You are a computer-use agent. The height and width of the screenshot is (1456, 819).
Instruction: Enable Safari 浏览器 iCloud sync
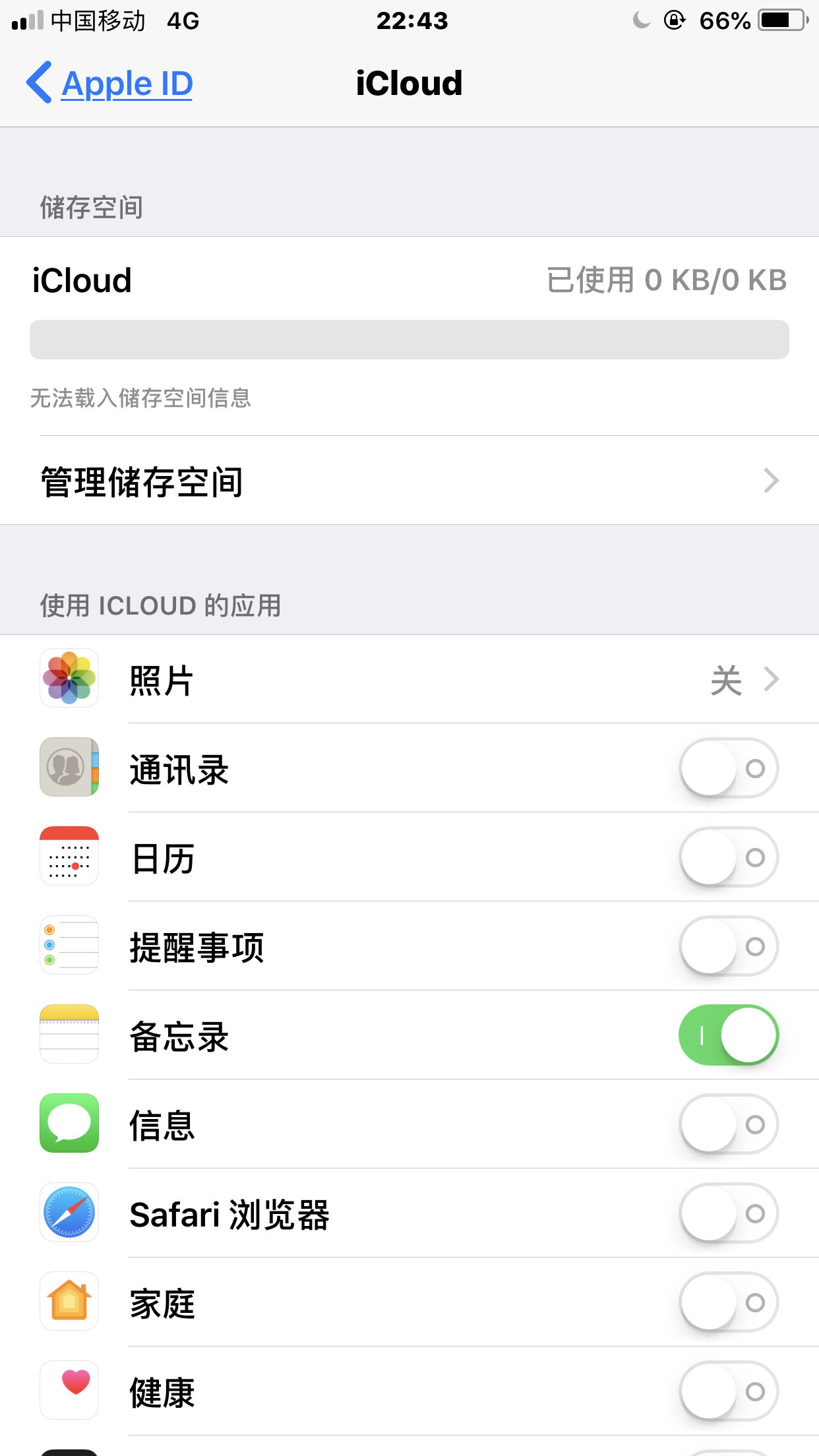[x=728, y=1213]
